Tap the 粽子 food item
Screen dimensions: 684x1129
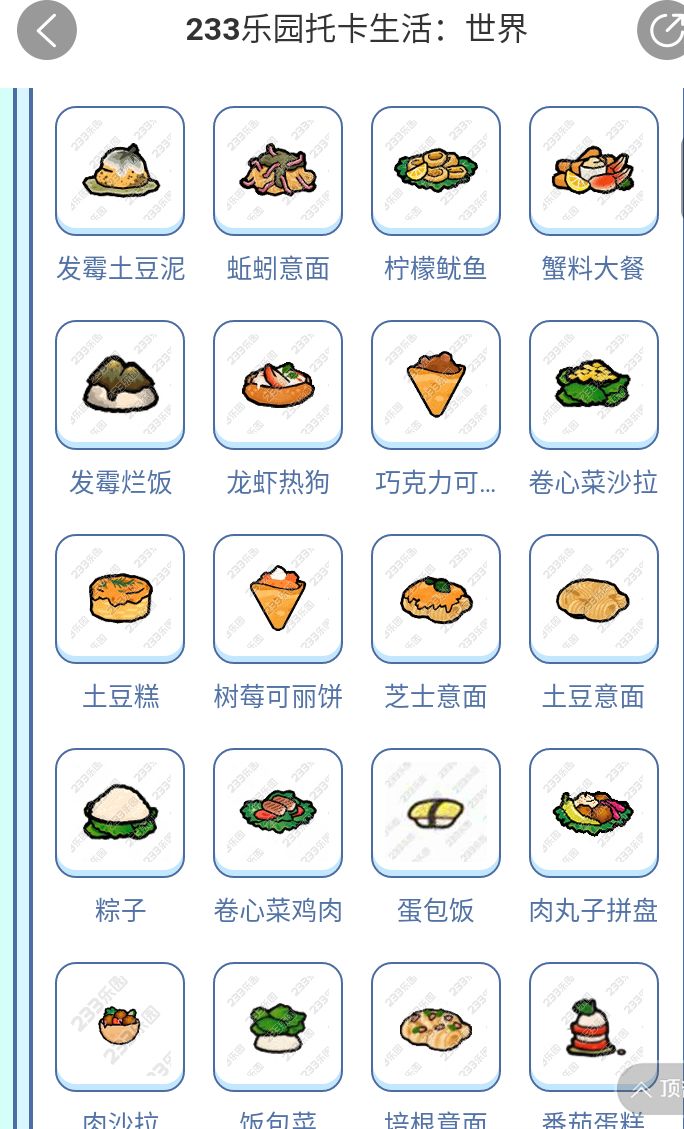click(120, 811)
